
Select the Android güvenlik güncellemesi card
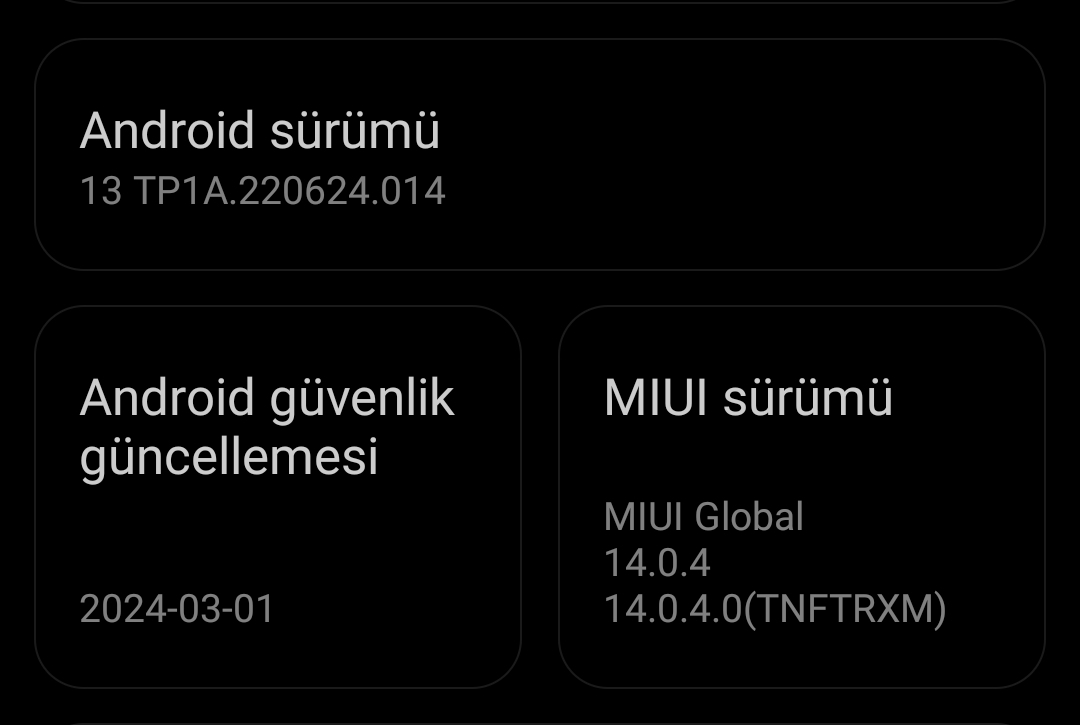(x=278, y=497)
